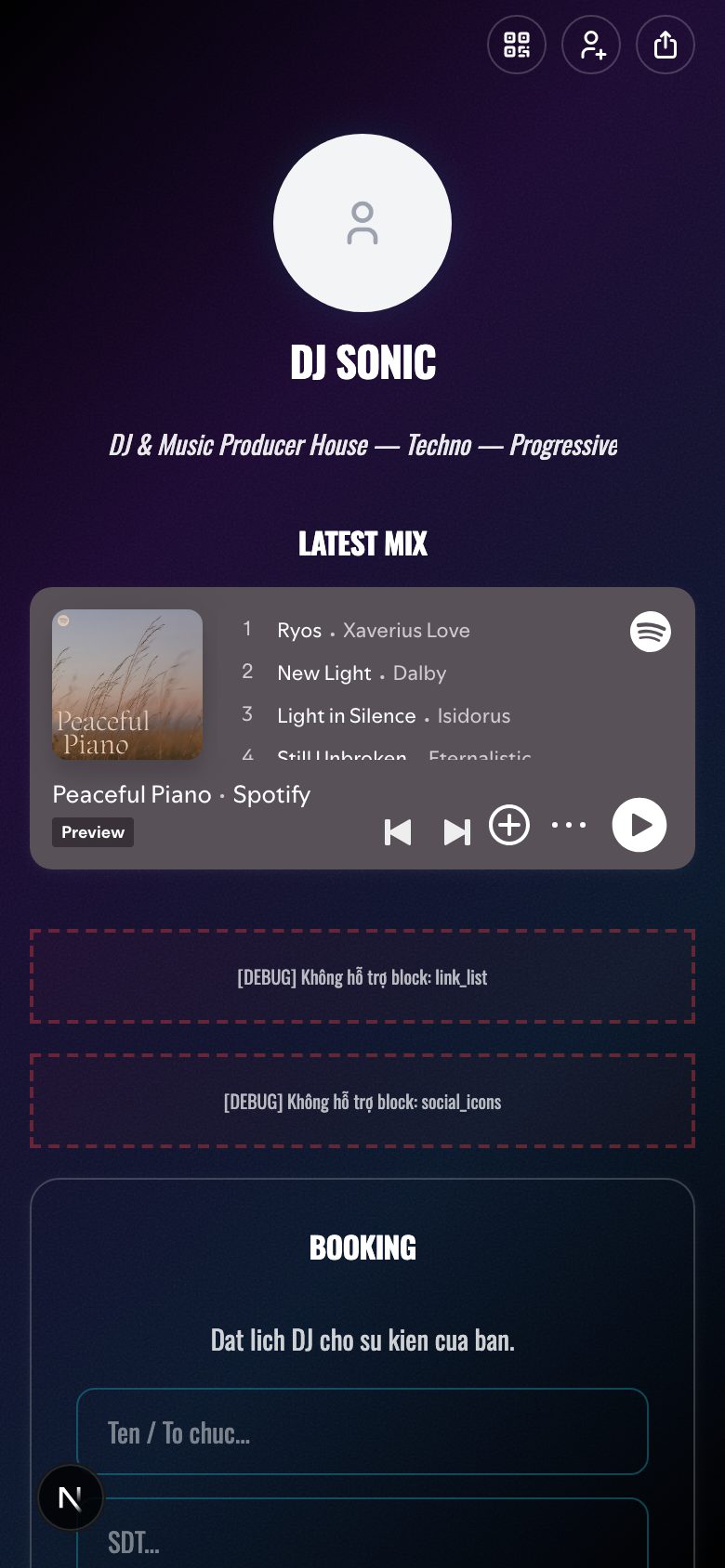Tap the add contact icon
The image size is (725, 1568).
(x=591, y=45)
